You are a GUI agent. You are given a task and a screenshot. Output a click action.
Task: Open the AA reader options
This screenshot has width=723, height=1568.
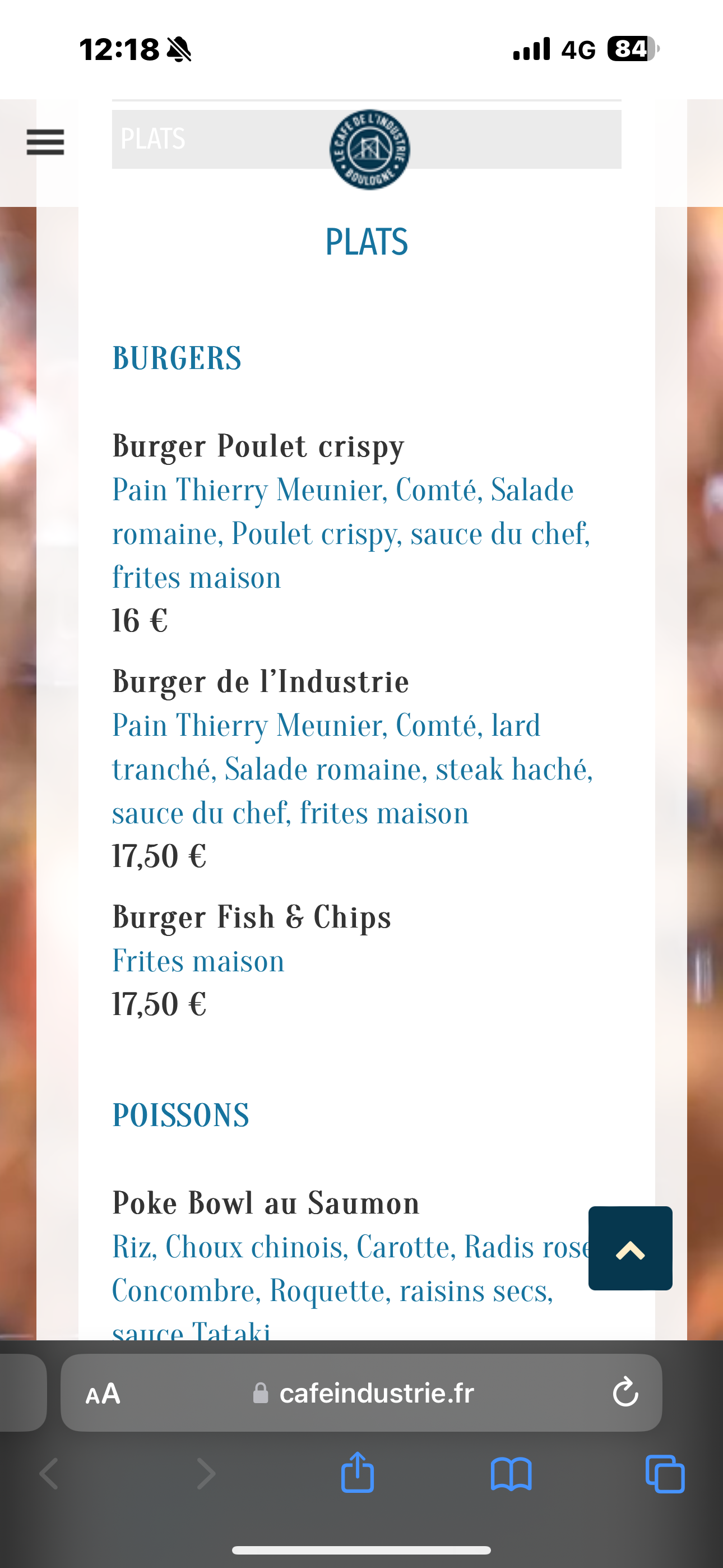[x=103, y=1393]
